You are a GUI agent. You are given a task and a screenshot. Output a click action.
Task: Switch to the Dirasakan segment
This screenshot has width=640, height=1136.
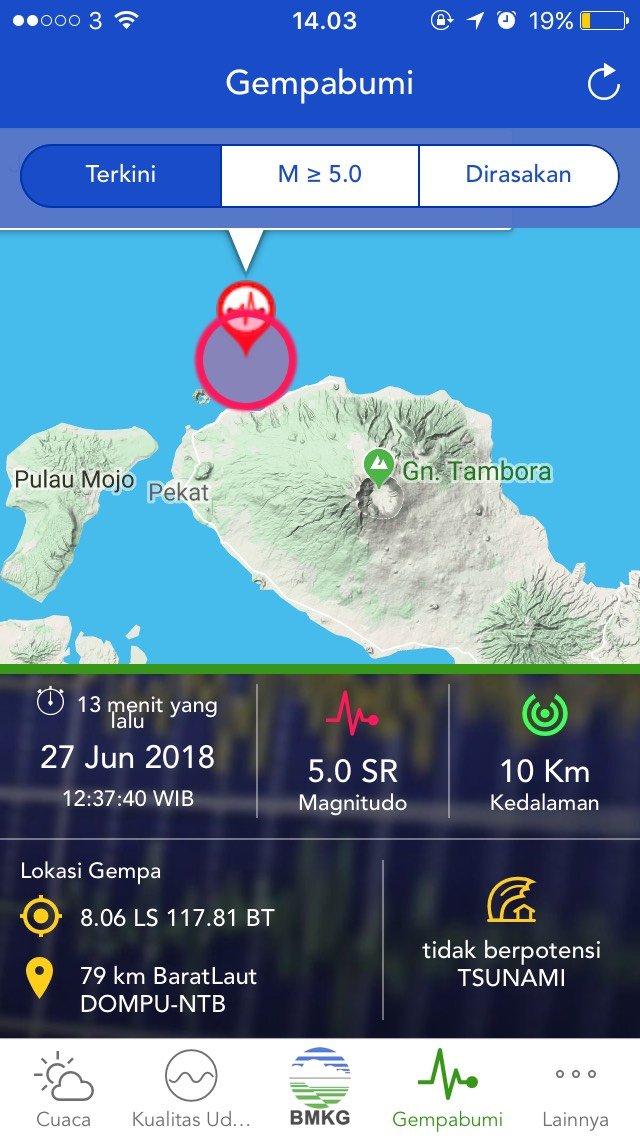(x=518, y=175)
